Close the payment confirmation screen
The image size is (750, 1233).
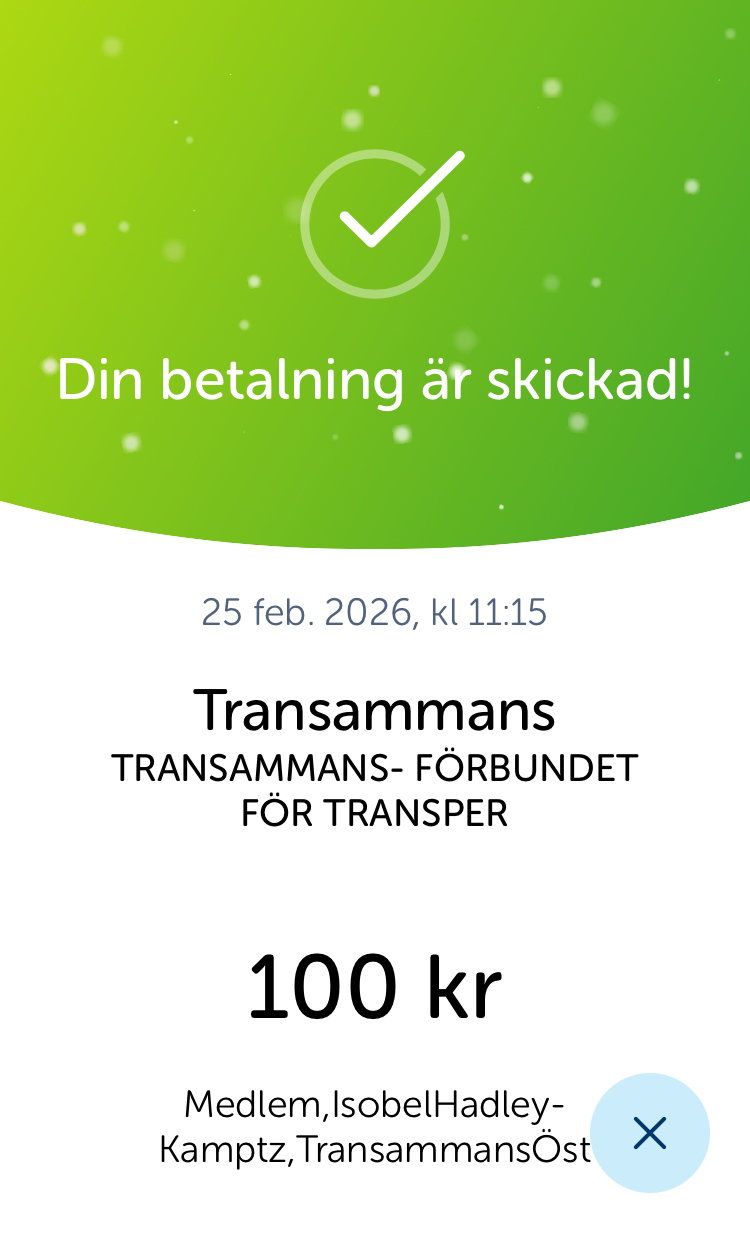pos(649,1133)
